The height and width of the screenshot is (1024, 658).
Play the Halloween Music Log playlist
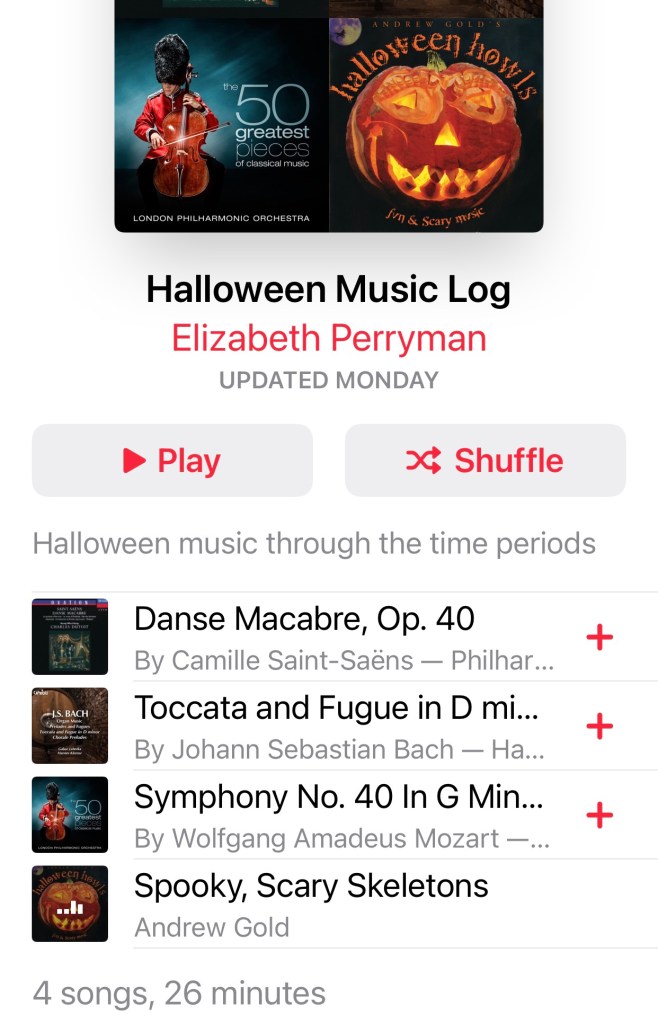[172, 461]
